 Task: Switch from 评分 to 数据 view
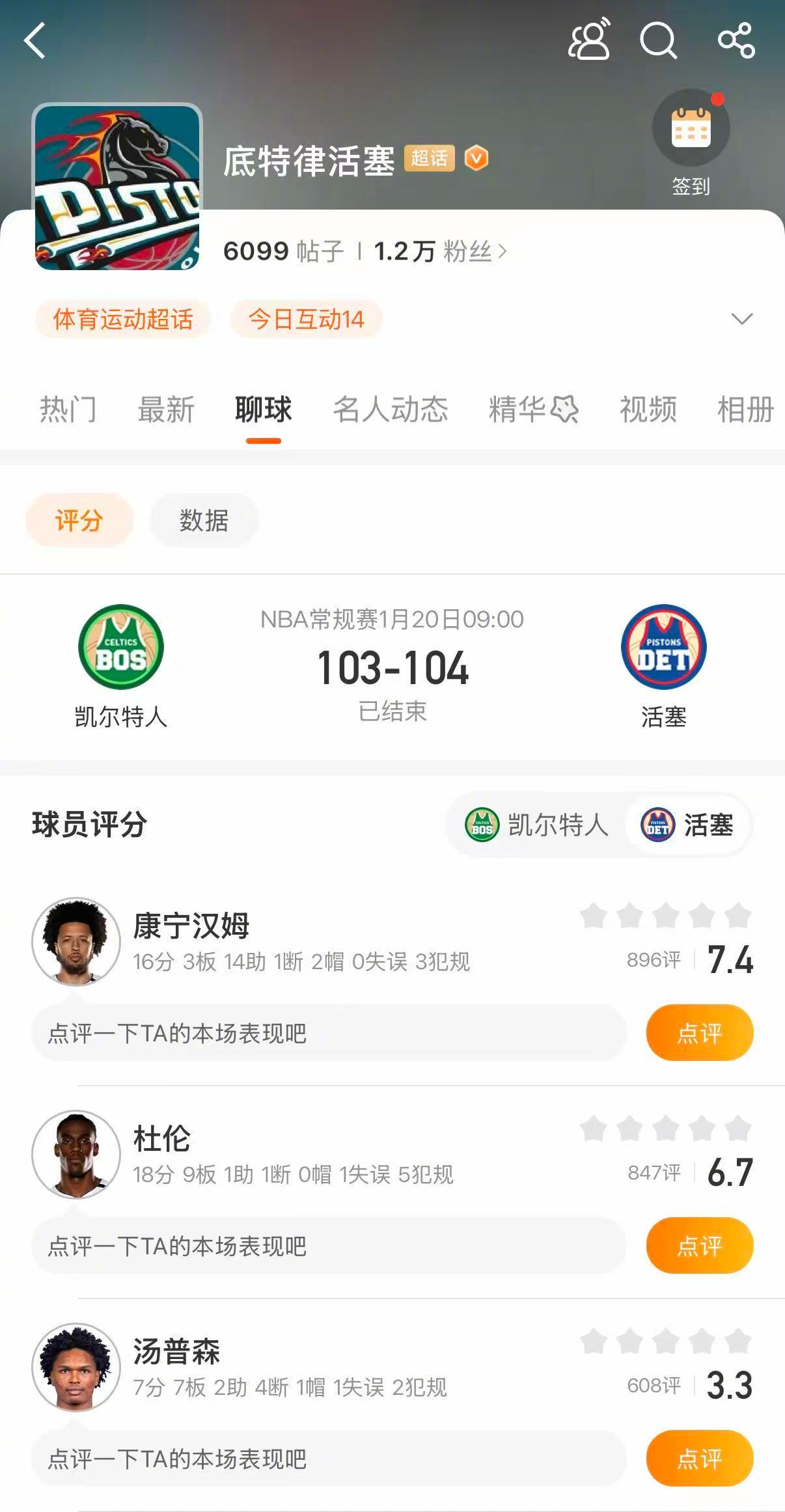click(x=204, y=519)
